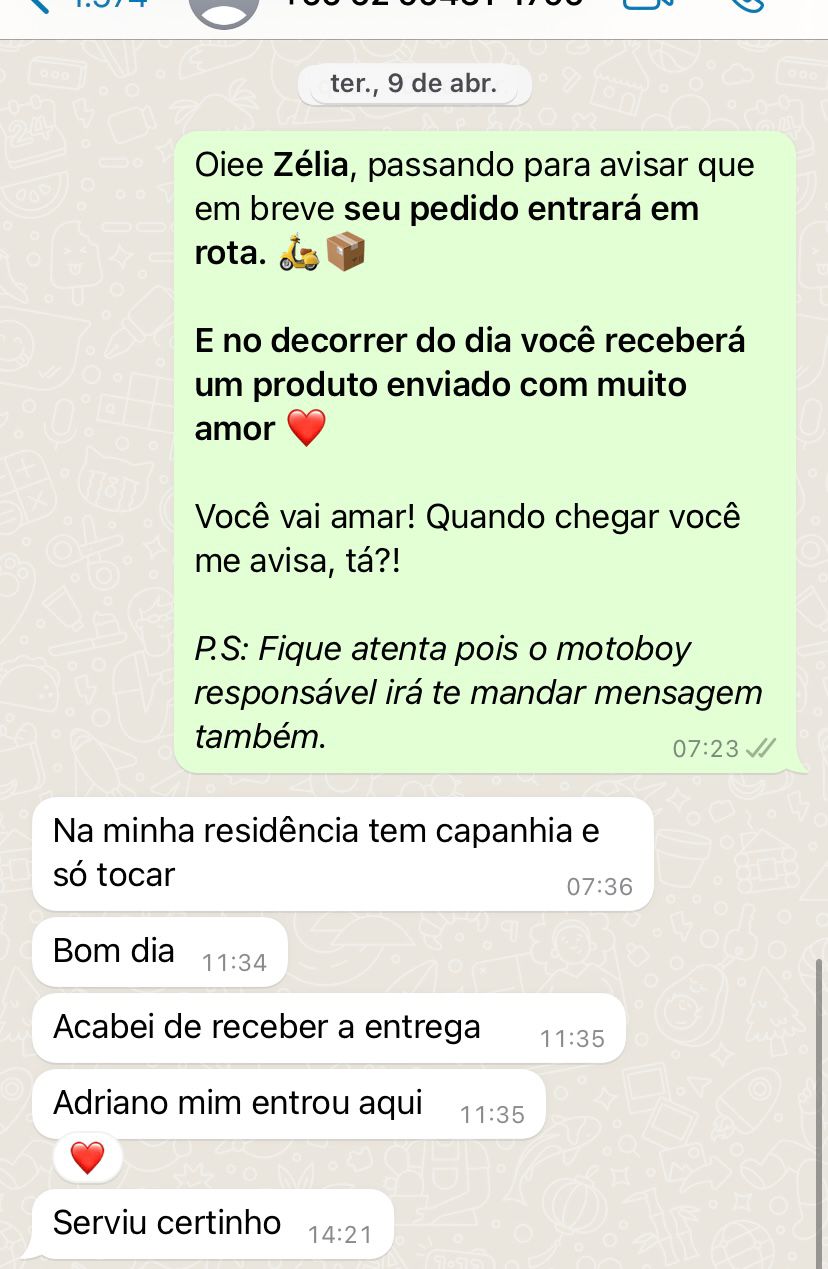Tap the package emoji next to the scooter
Screen dimensions: 828x1269
click(346, 251)
